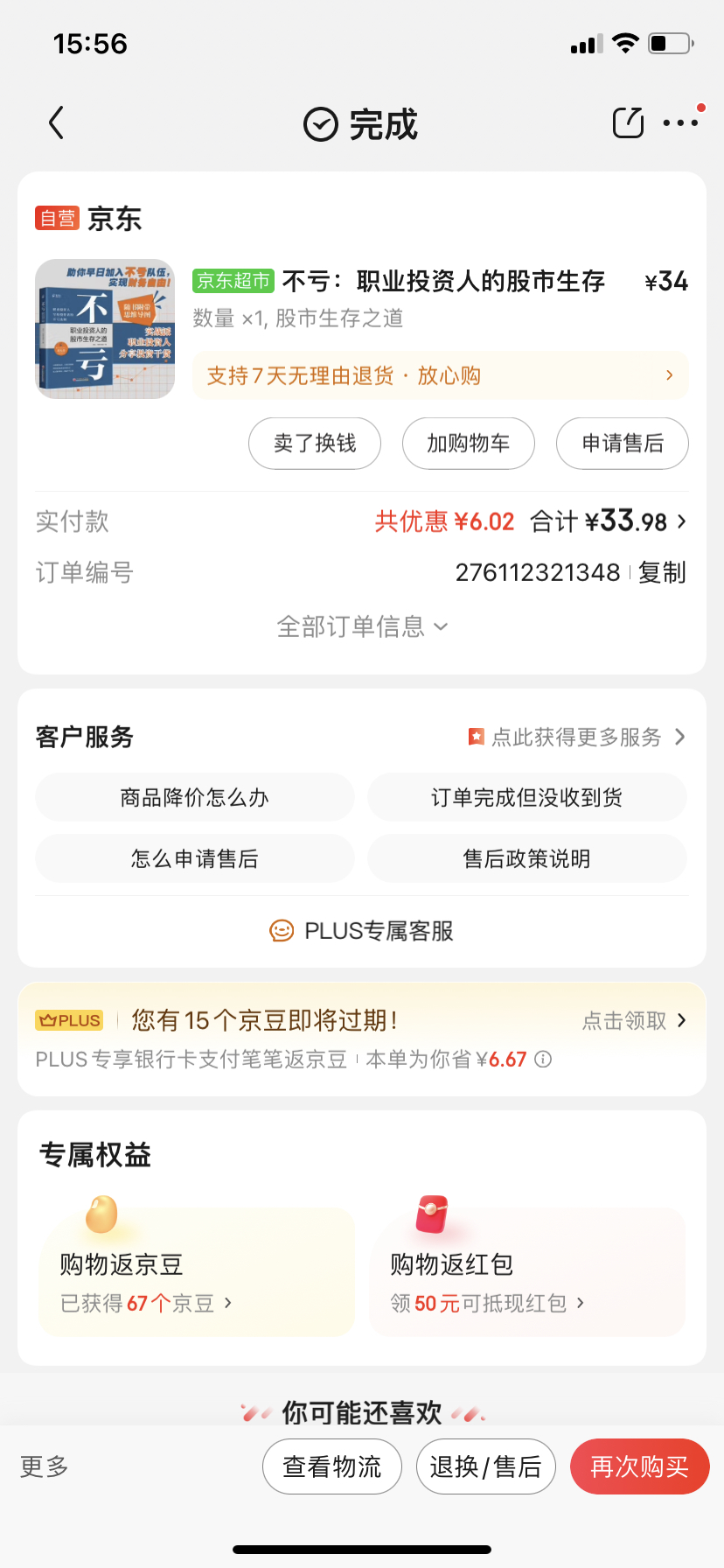Select 订单完成但没收到货
Screen dimensions: 724x1568
[x=526, y=797]
